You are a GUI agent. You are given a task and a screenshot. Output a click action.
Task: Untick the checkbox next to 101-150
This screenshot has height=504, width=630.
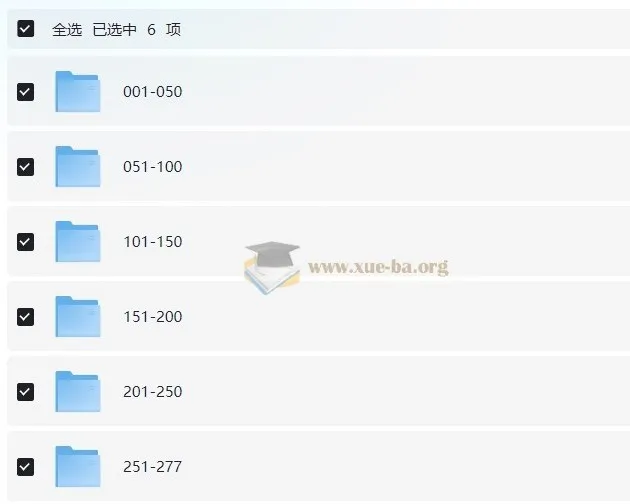pyautogui.click(x=26, y=242)
